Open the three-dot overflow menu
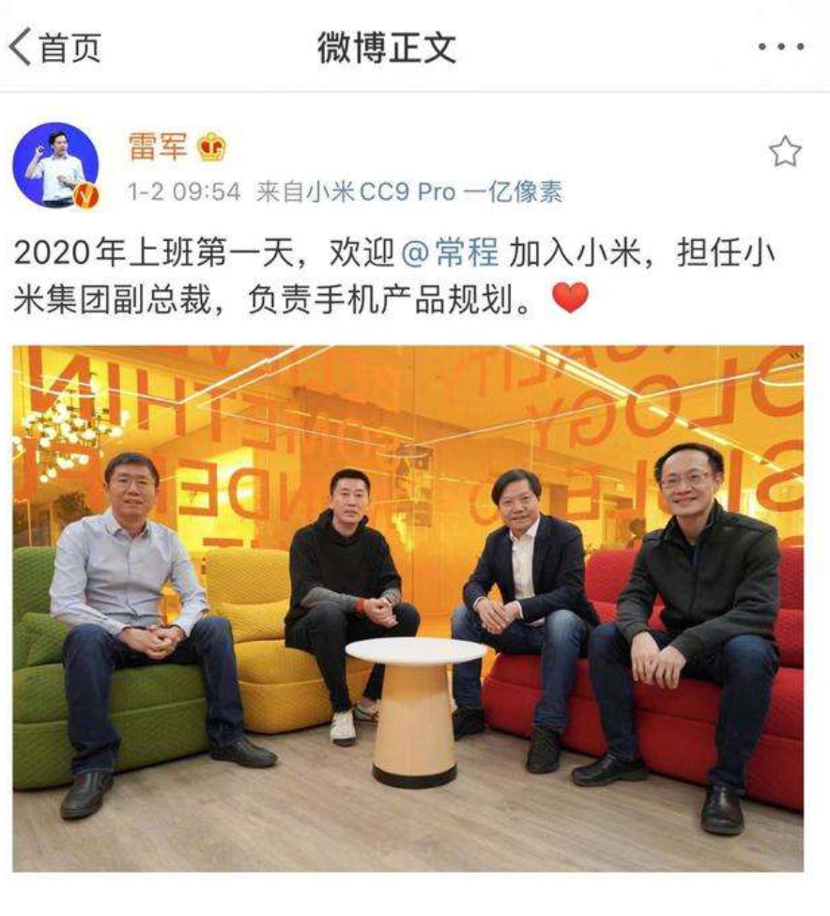This screenshot has width=830, height=916. click(780, 47)
